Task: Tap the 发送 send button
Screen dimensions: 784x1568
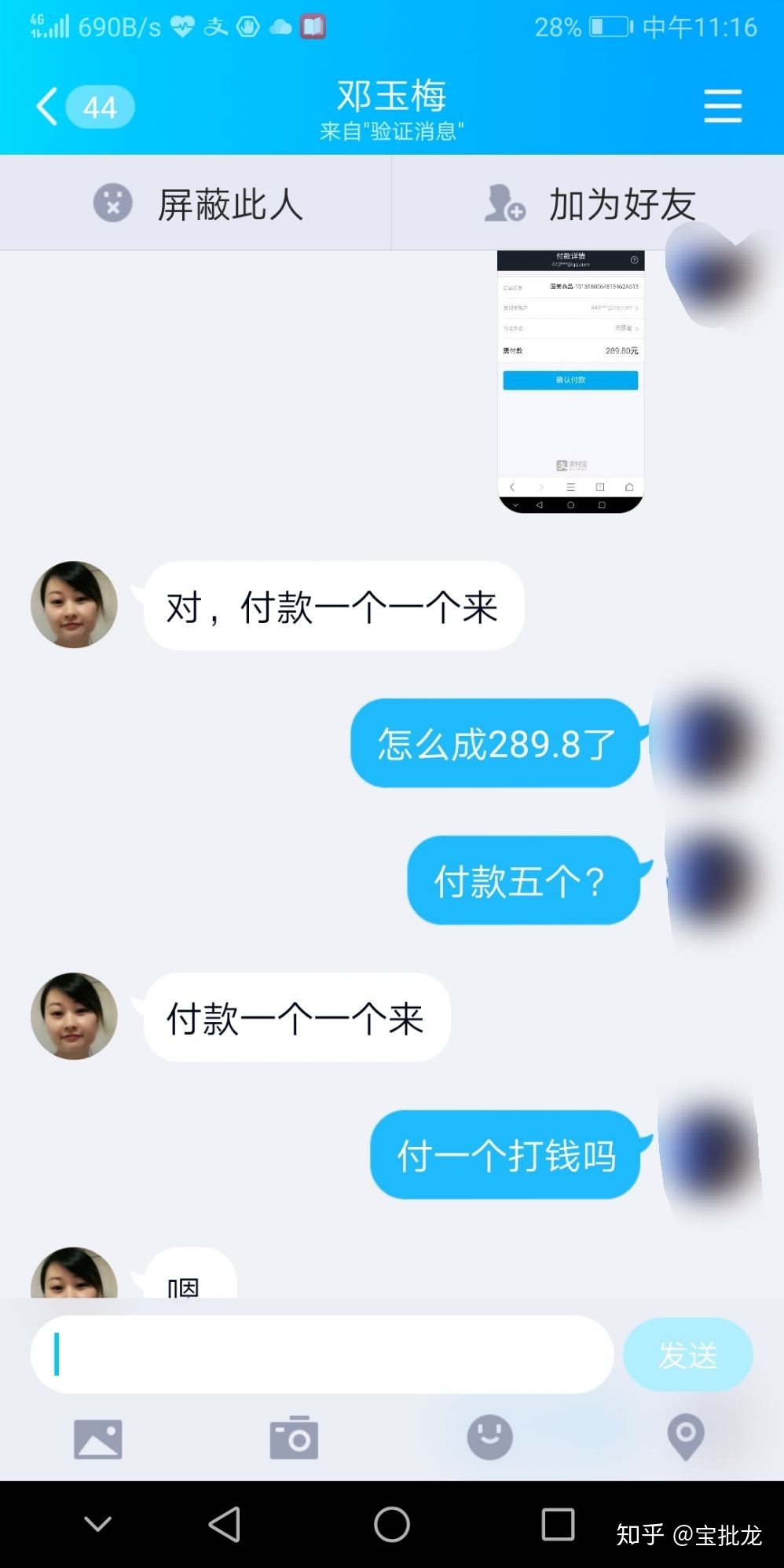Action: coord(687,1354)
